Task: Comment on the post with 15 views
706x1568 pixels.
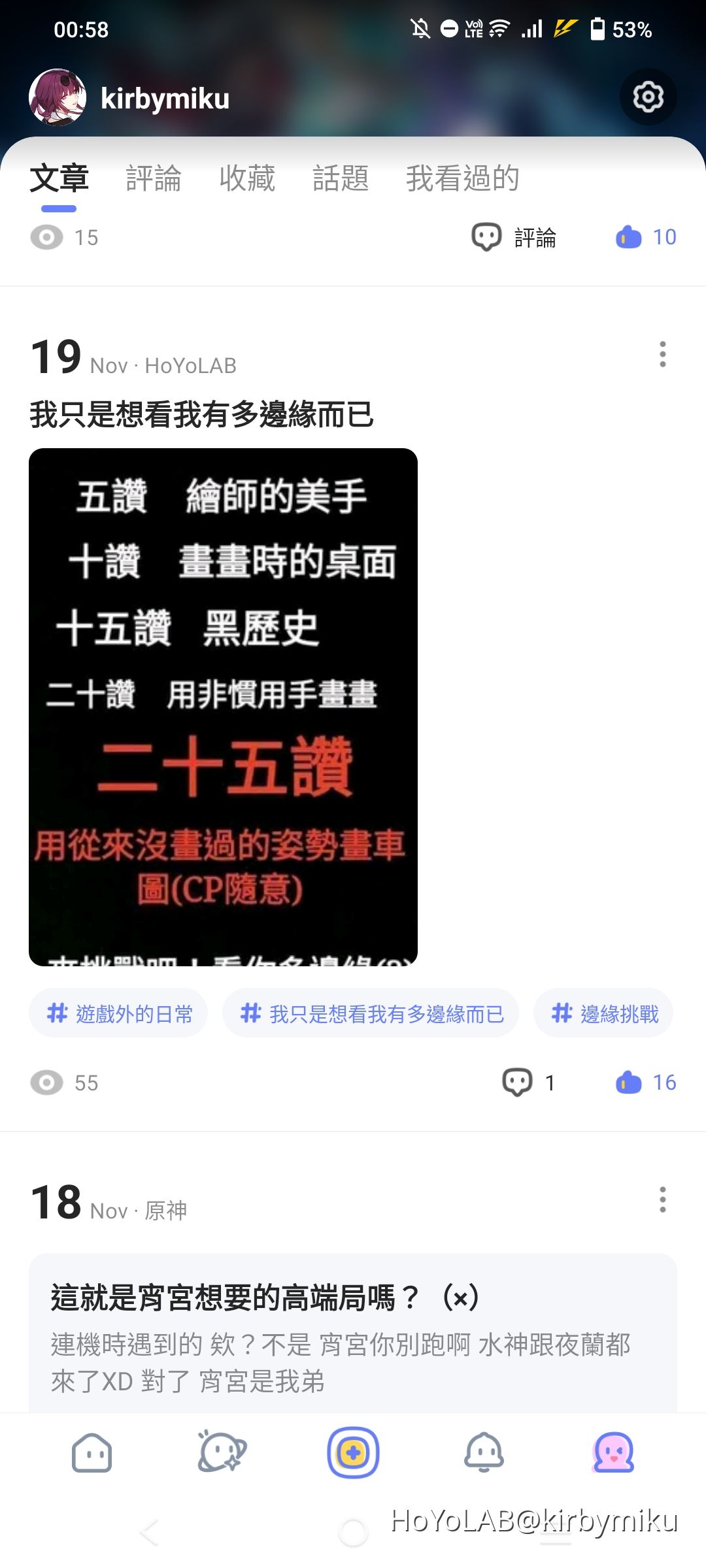Action: pos(514,237)
